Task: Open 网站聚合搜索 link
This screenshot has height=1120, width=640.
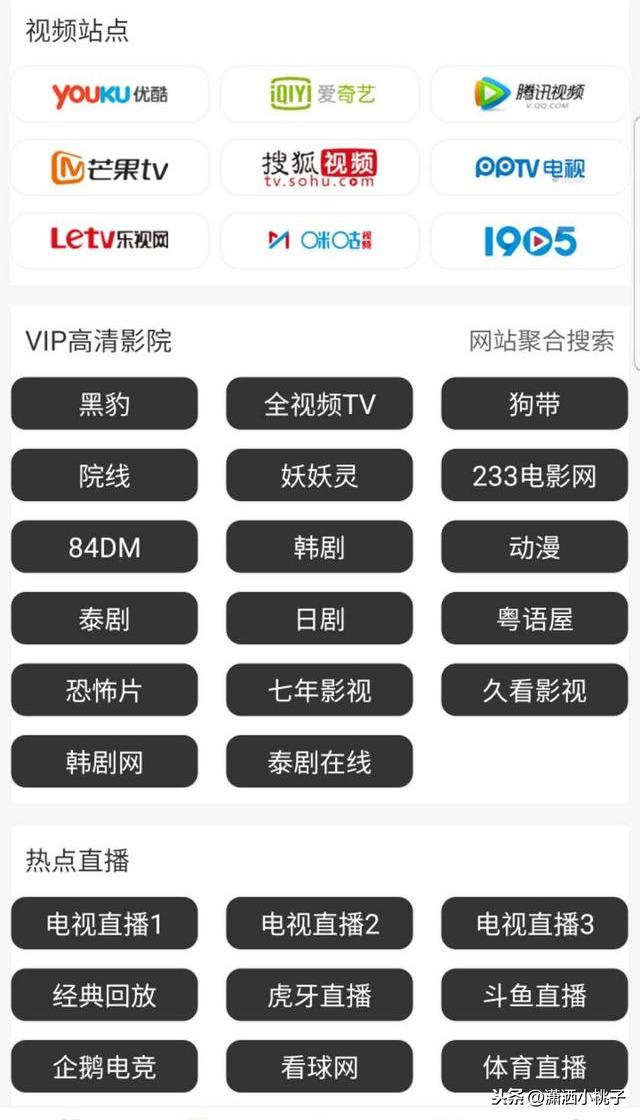Action: click(x=541, y=341)
